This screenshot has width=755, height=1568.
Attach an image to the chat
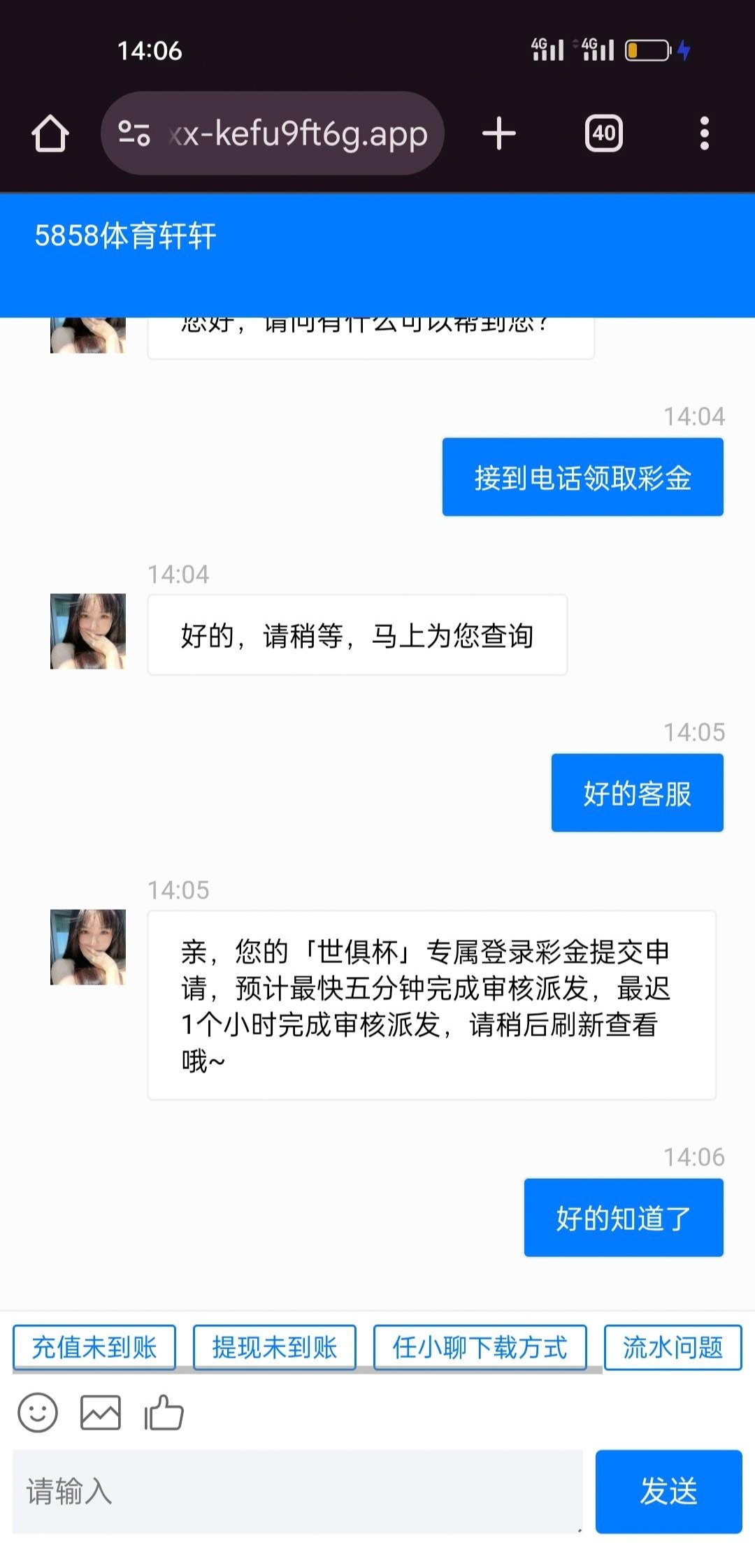coord(101,1413)
